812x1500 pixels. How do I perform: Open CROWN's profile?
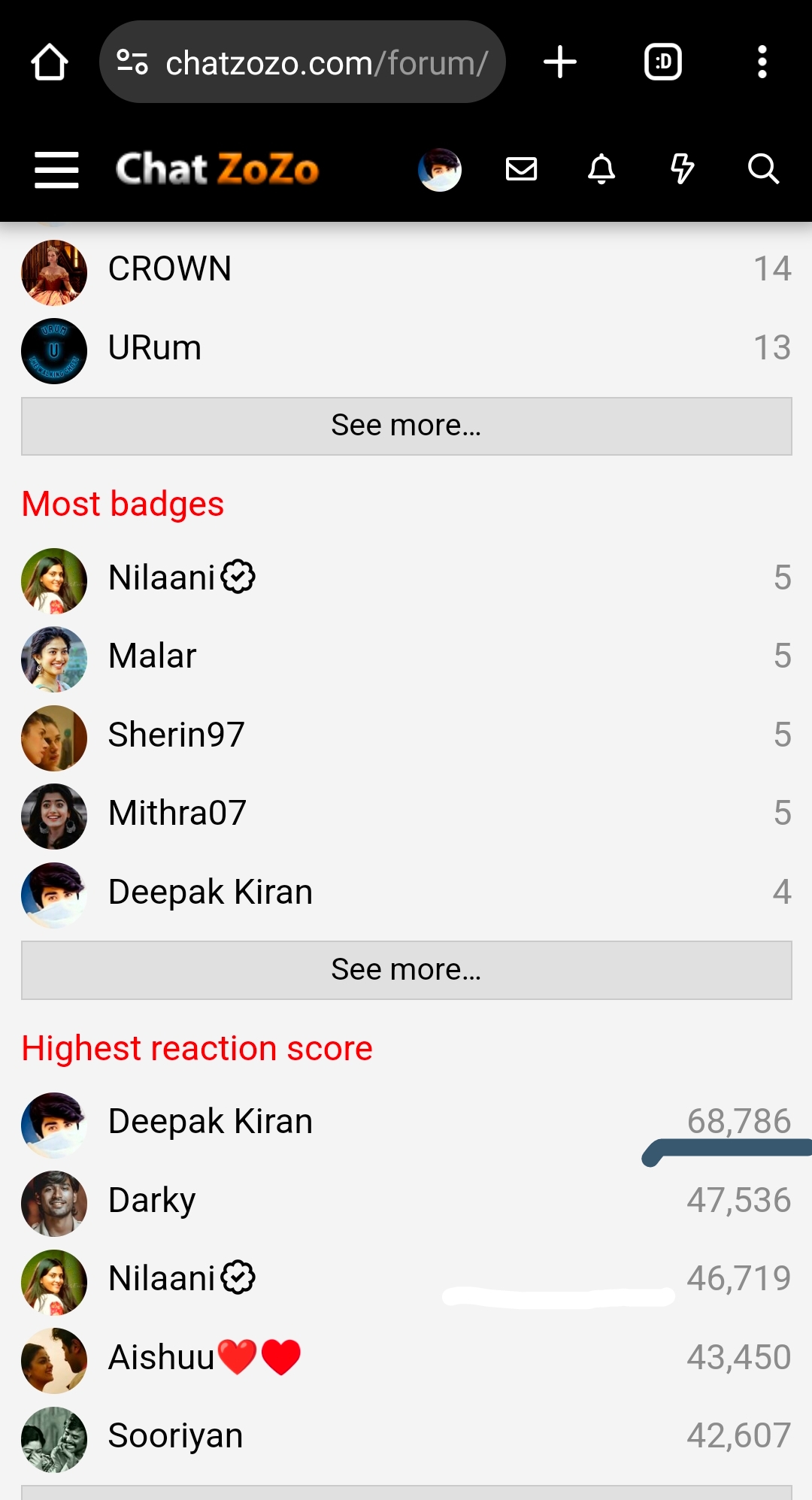pos(169,269)
